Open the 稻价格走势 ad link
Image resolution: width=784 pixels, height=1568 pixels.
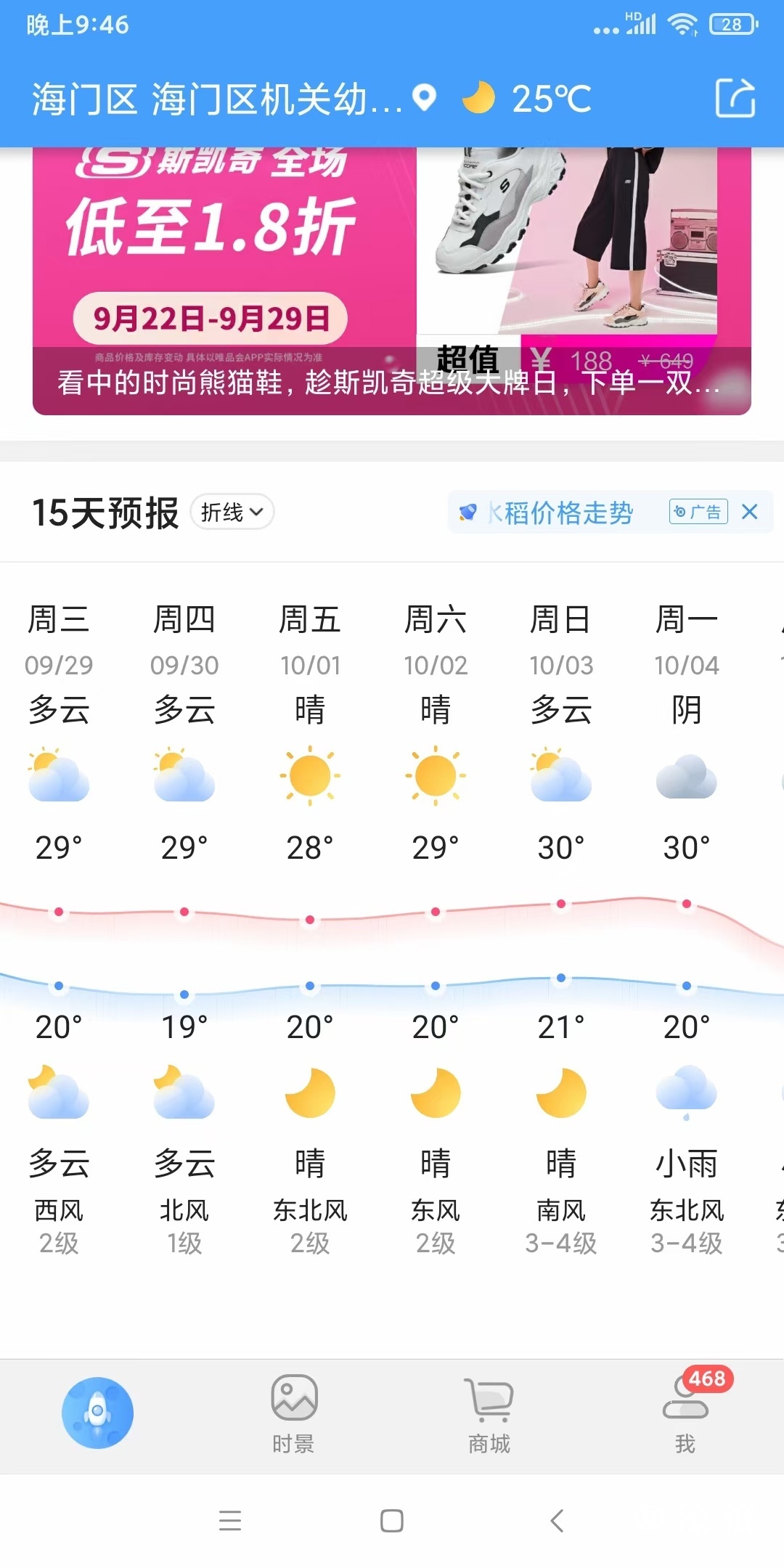click(559, 513)
